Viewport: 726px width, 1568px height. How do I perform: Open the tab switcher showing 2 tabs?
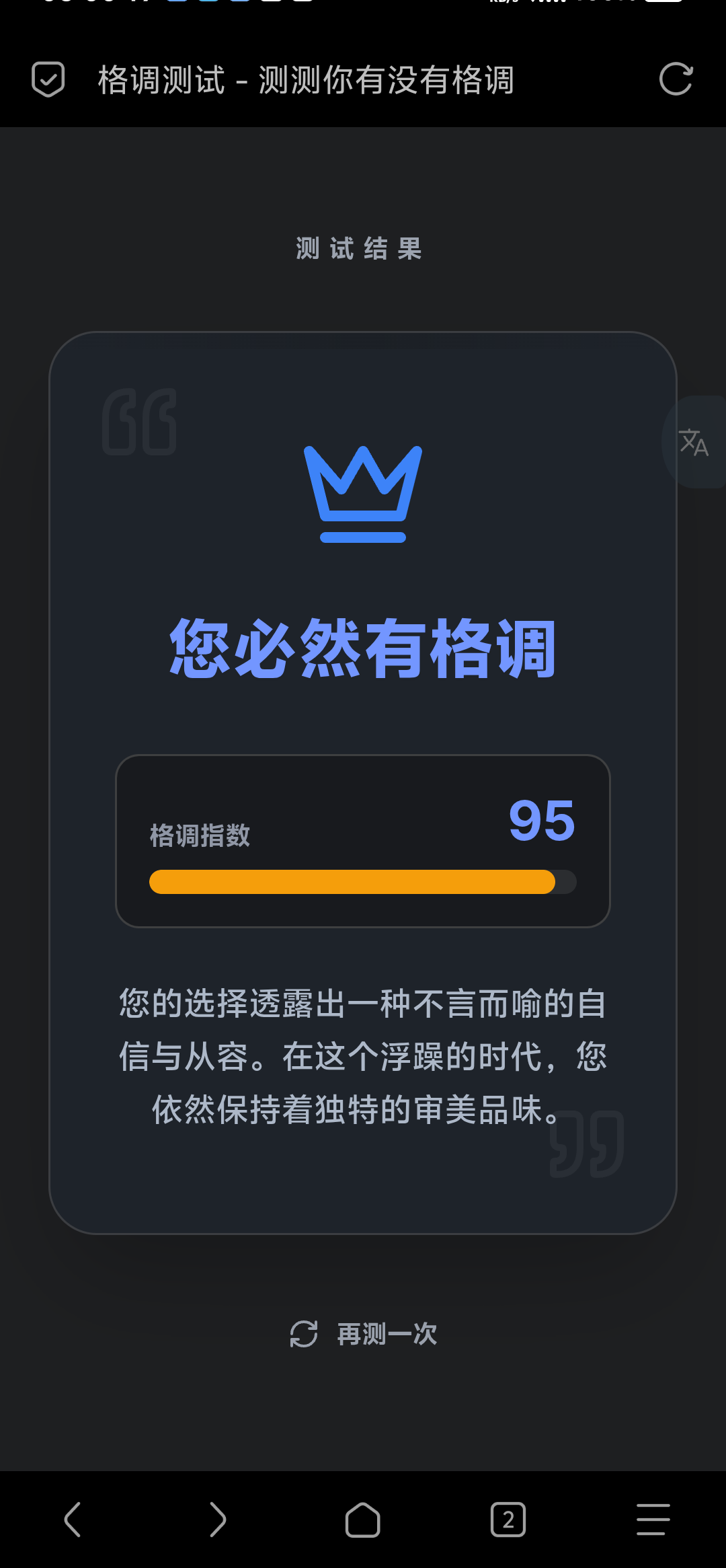pos(508,1520)
